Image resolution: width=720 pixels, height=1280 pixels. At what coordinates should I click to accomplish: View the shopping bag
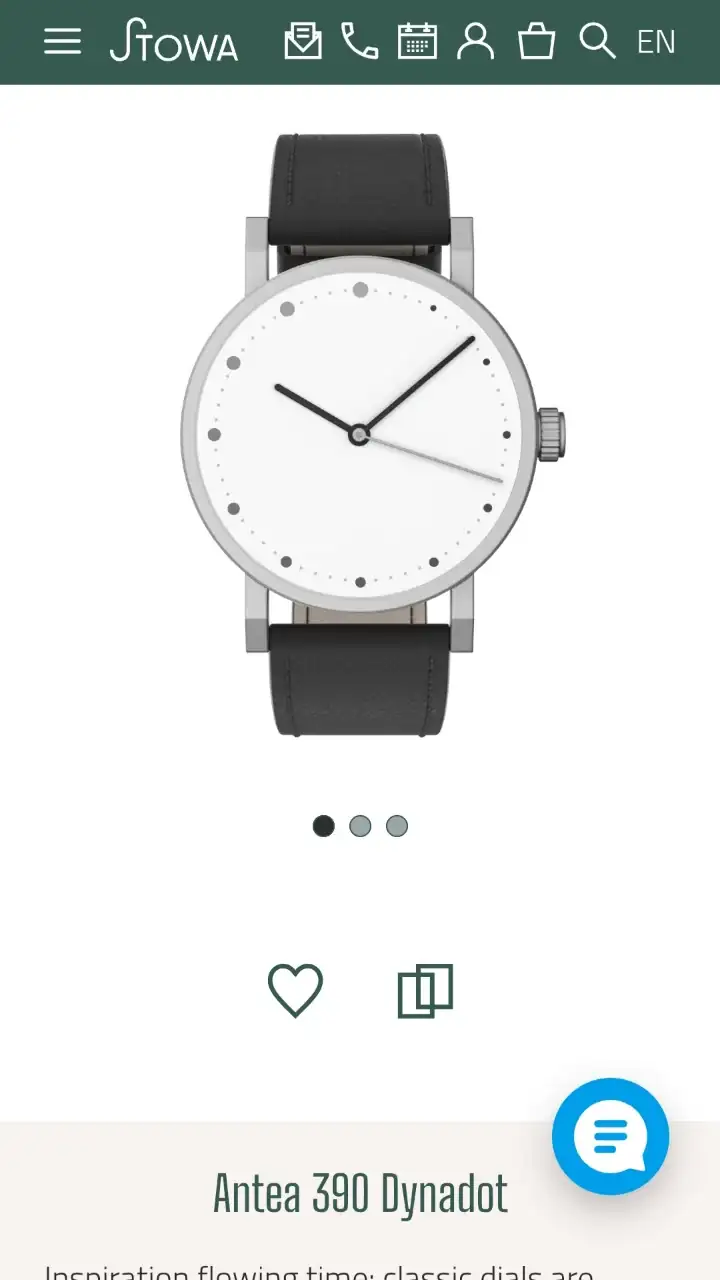[x=536, y=41]
